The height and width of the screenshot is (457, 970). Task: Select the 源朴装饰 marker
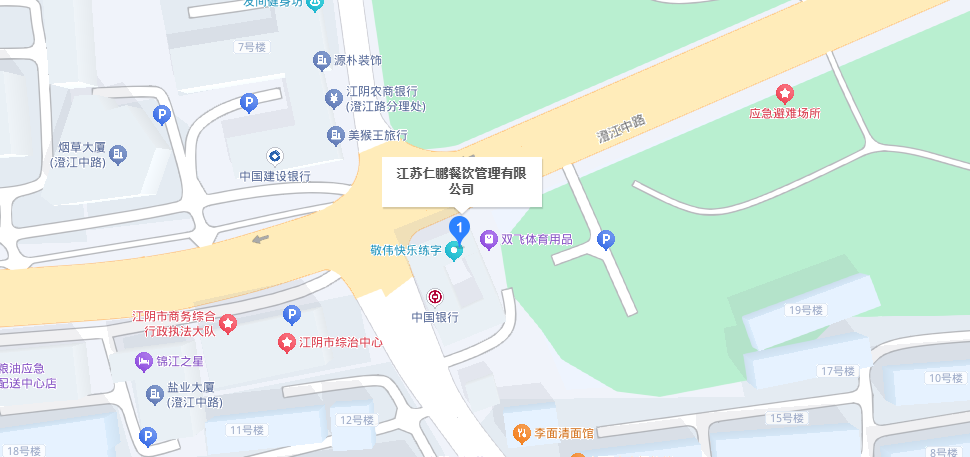(x=321, y=61)
